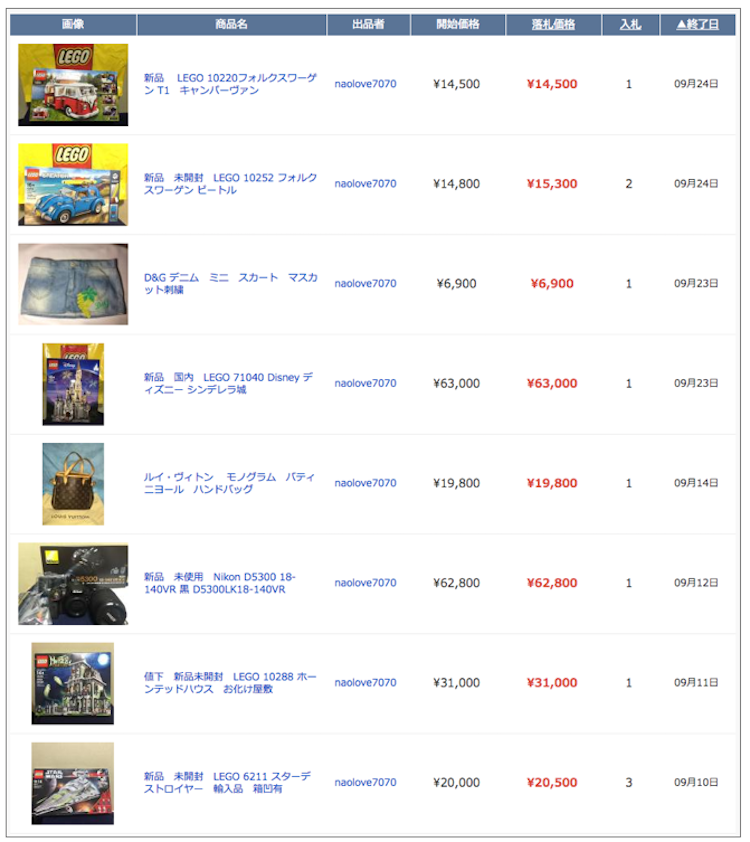
Task: View the Nikon camera thumbnail image
Action: tap(73, 584)
